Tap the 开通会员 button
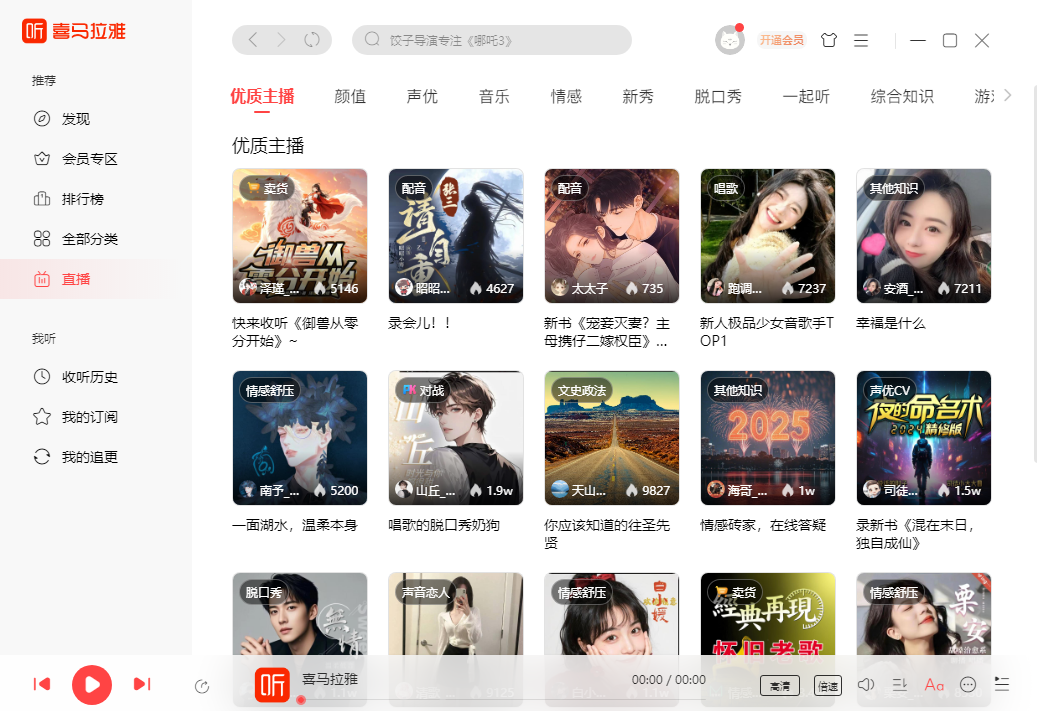This screenshot has height=711, width=1037. [781, 40]
